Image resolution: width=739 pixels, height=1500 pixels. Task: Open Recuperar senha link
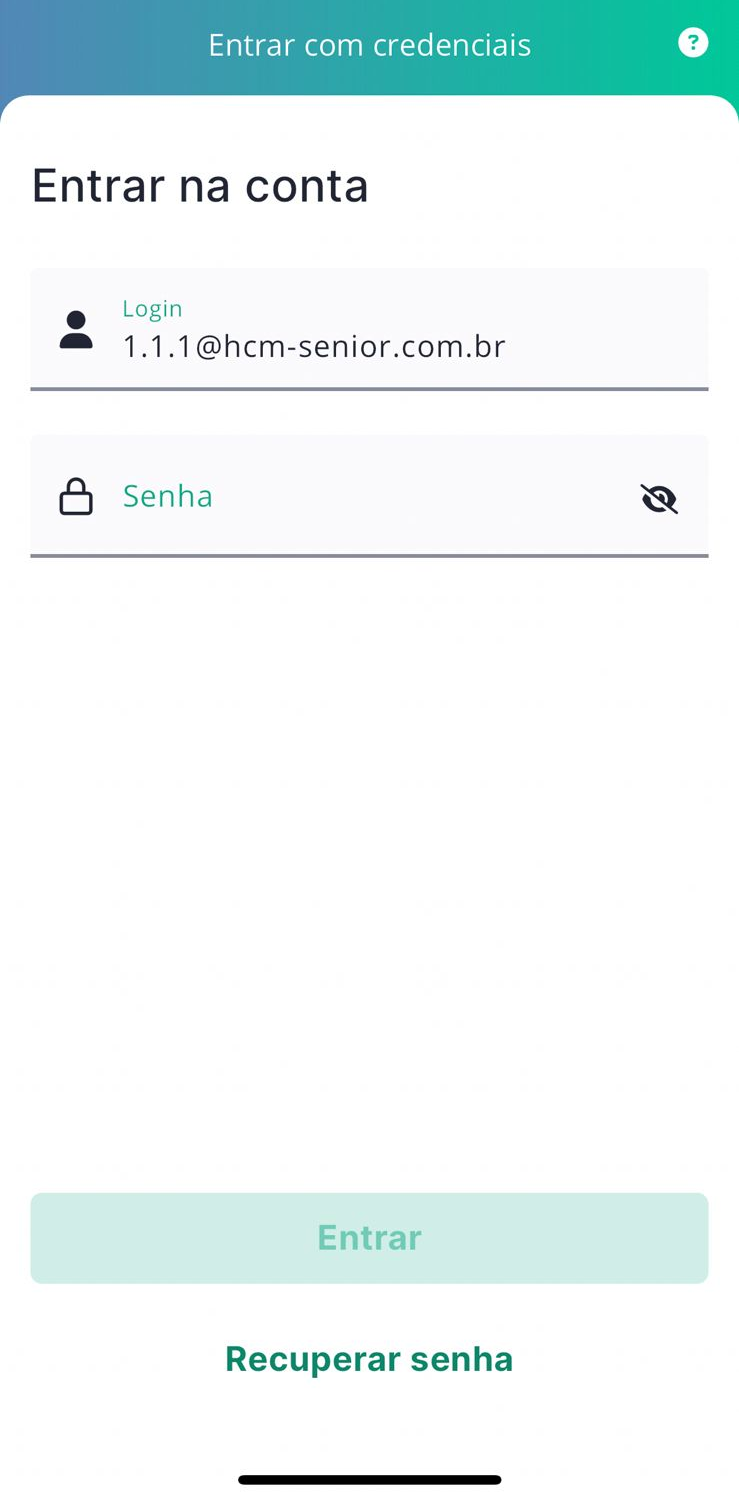pyautogui.click(x=369, y=1358)
